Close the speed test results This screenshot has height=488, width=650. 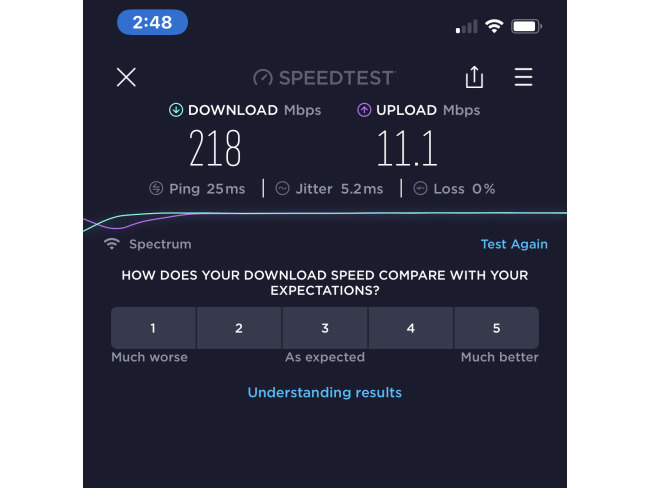[x=126, y=77]
